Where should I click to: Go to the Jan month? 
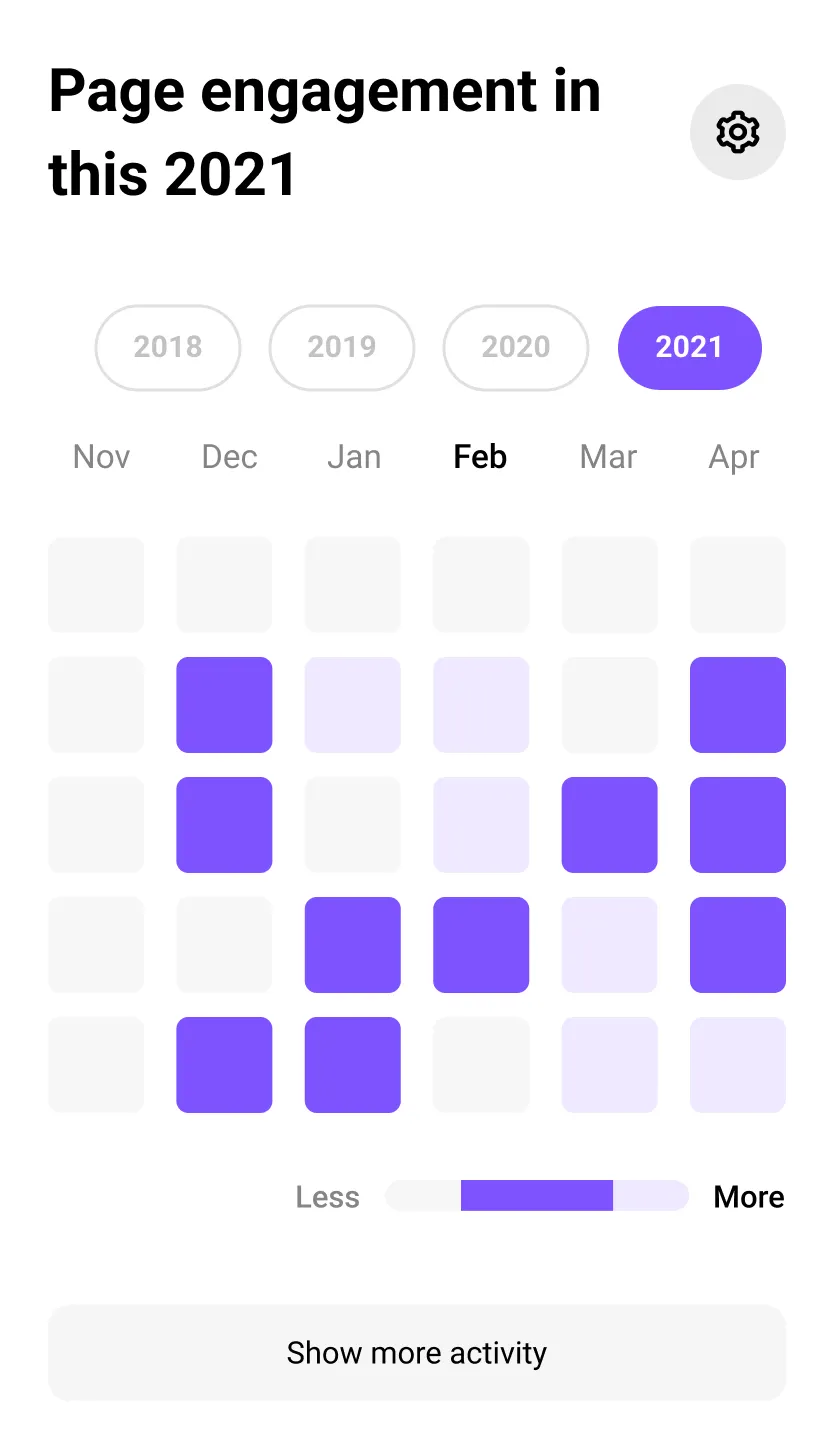point(354,457)
